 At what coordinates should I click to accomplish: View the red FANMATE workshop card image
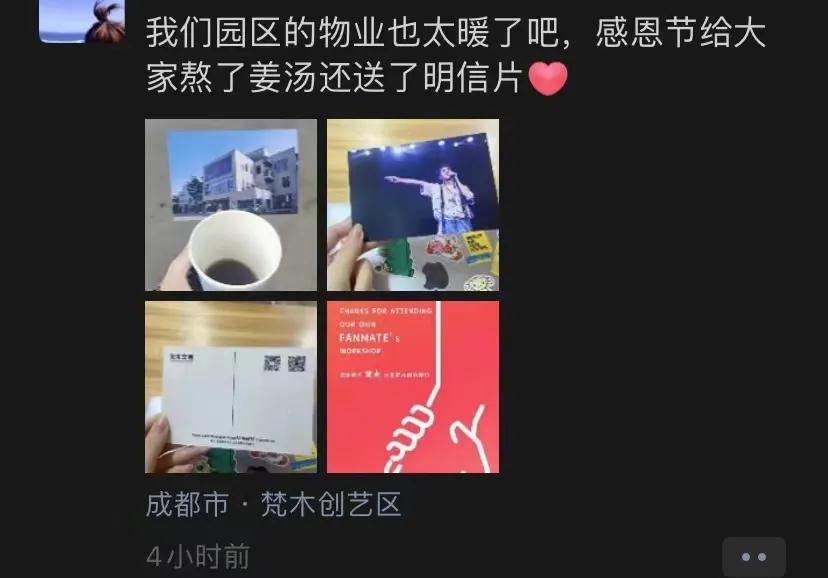(413, 387)
